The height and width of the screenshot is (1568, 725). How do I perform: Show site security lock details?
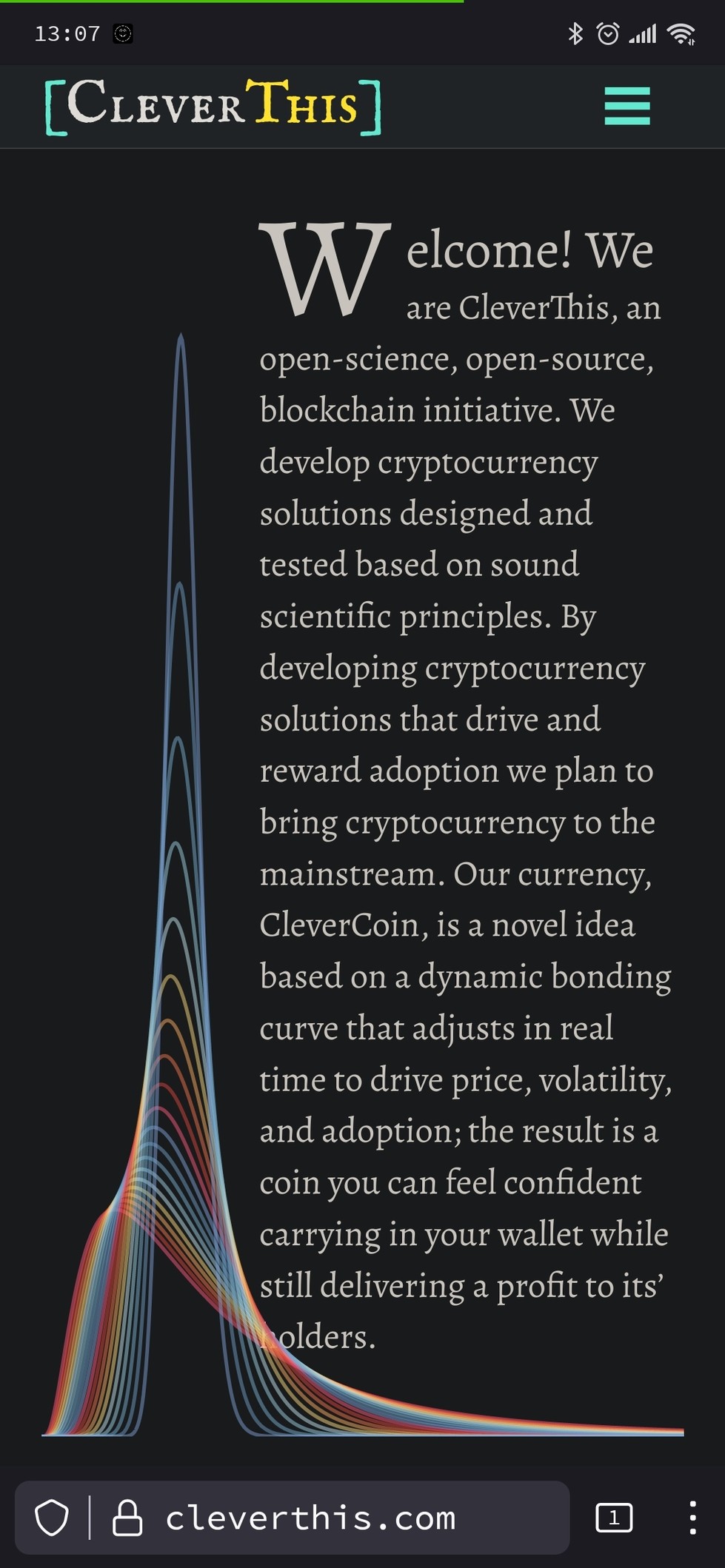click(127, 1518)
